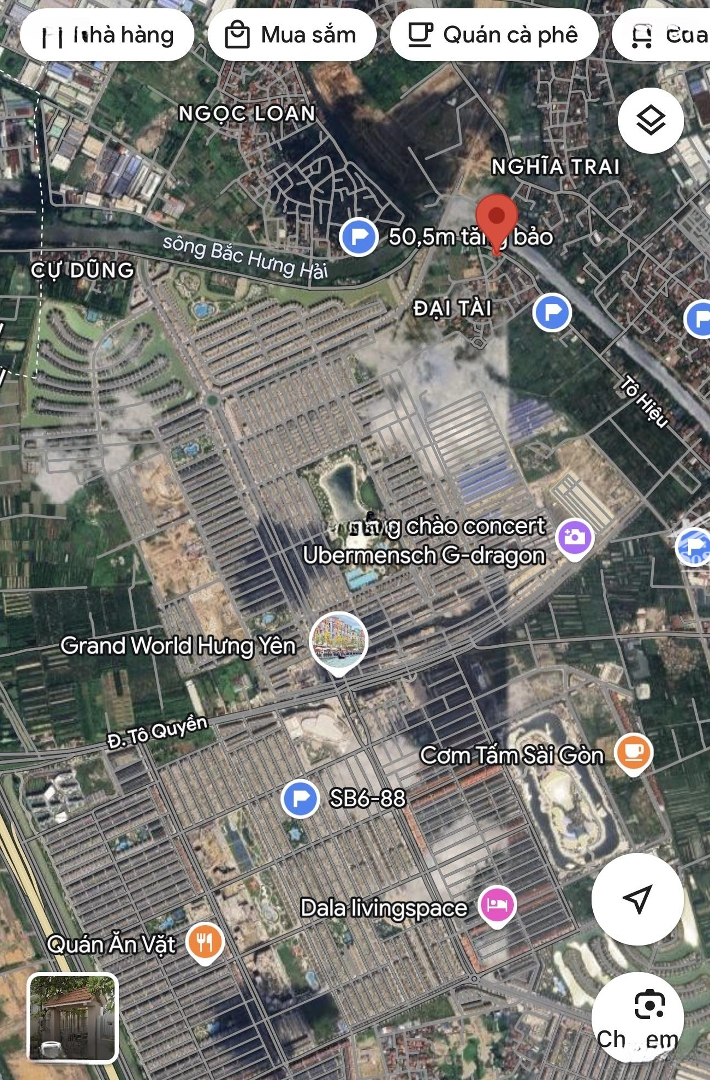The image size is (710, 1080).
Task: Center the map on my location
Action: 637,898
